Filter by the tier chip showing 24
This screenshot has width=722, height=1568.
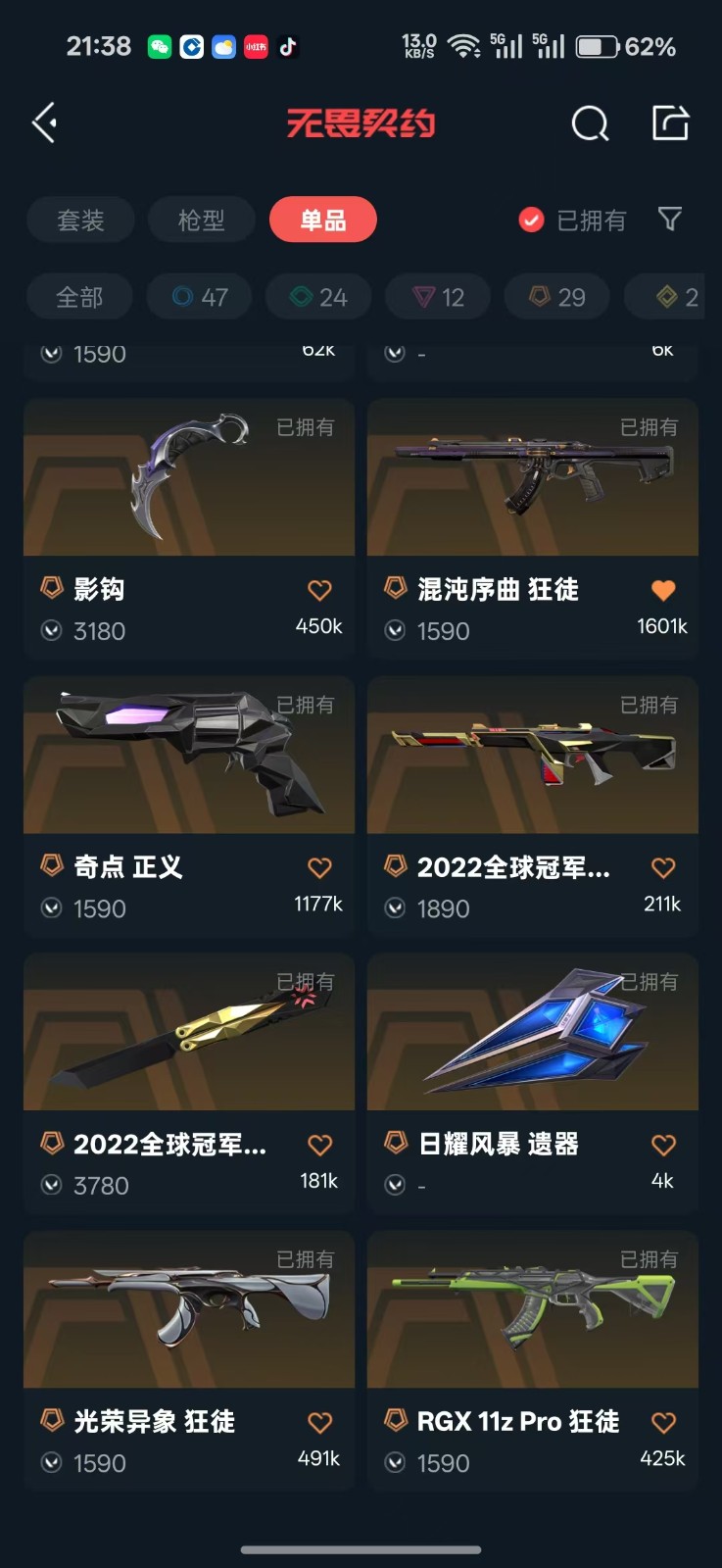point(319,297)
